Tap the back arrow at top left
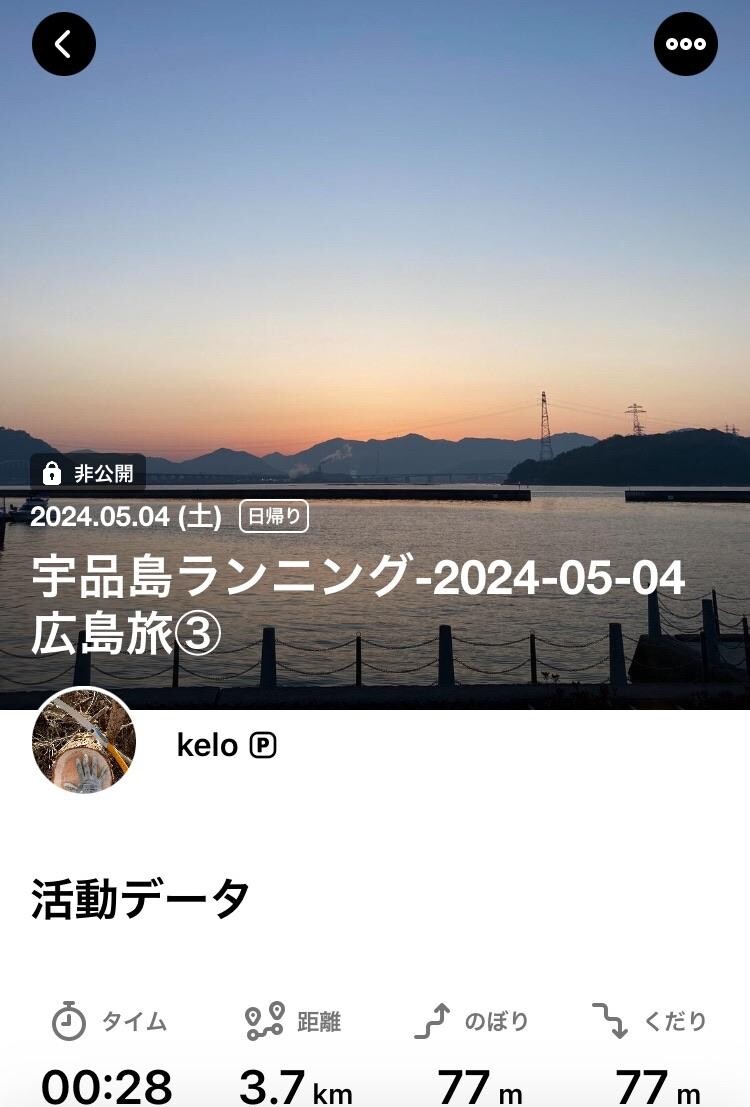The width and height of the screenshot is (750, 1107). pyautogui.click(x=63, y=44)
